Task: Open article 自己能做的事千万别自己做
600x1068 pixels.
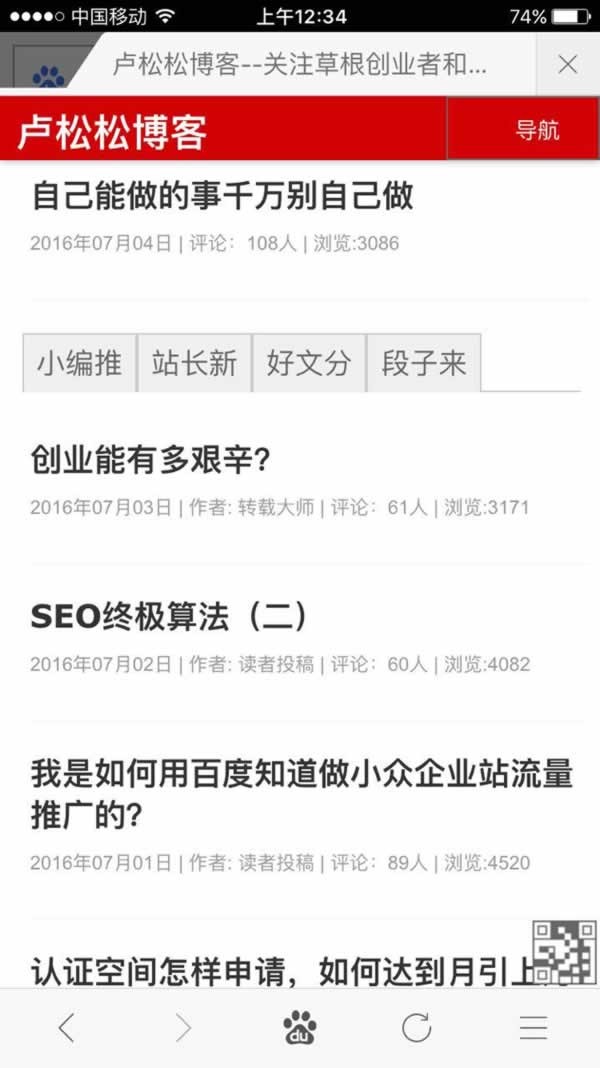Action: 223,196
